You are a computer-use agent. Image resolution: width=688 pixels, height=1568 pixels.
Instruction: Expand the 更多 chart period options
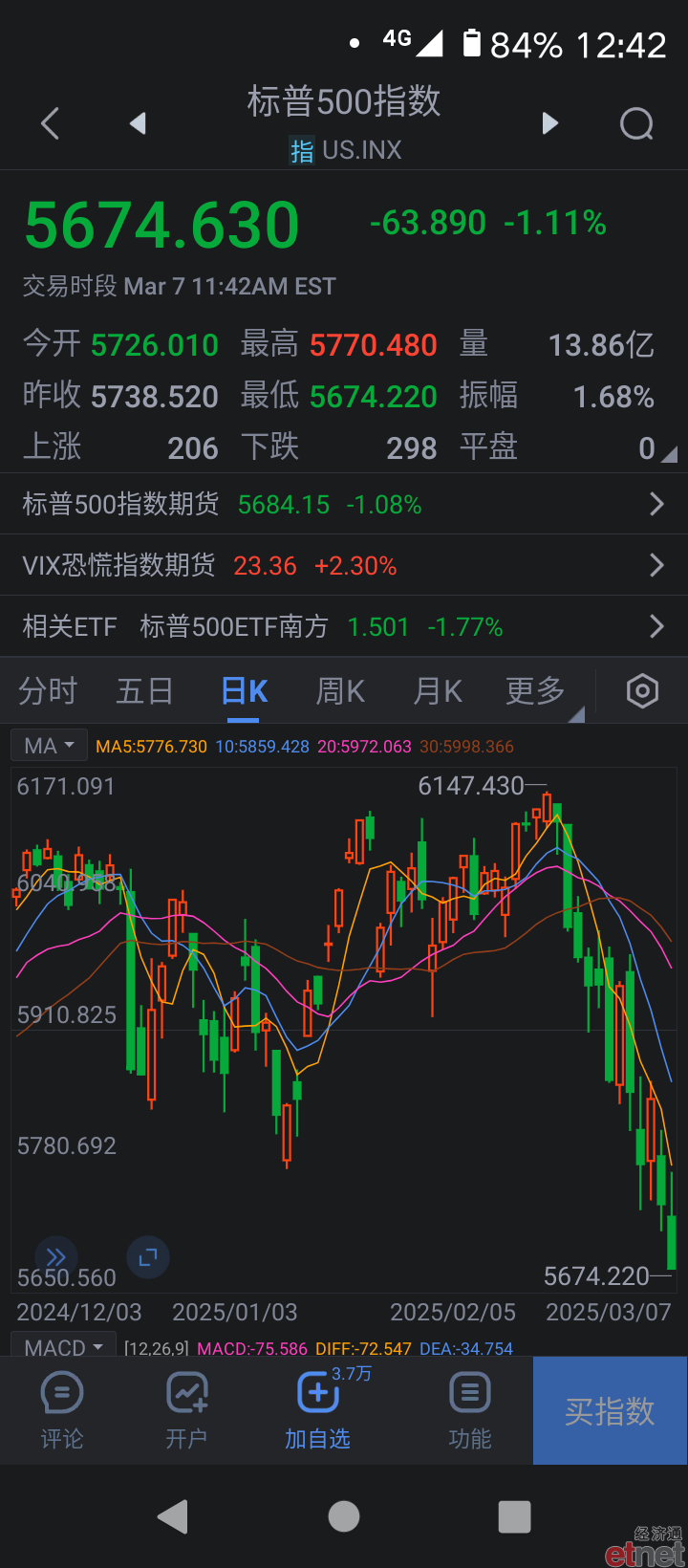[x=537, y=690]
